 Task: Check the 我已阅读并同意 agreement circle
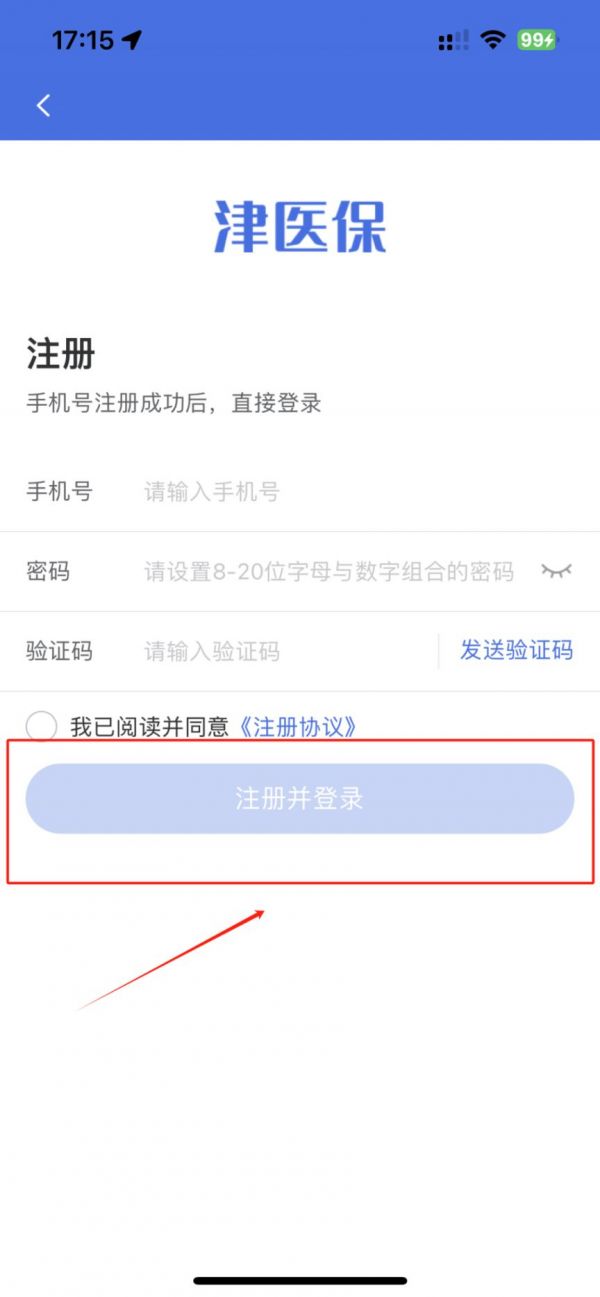click(41, 726)
